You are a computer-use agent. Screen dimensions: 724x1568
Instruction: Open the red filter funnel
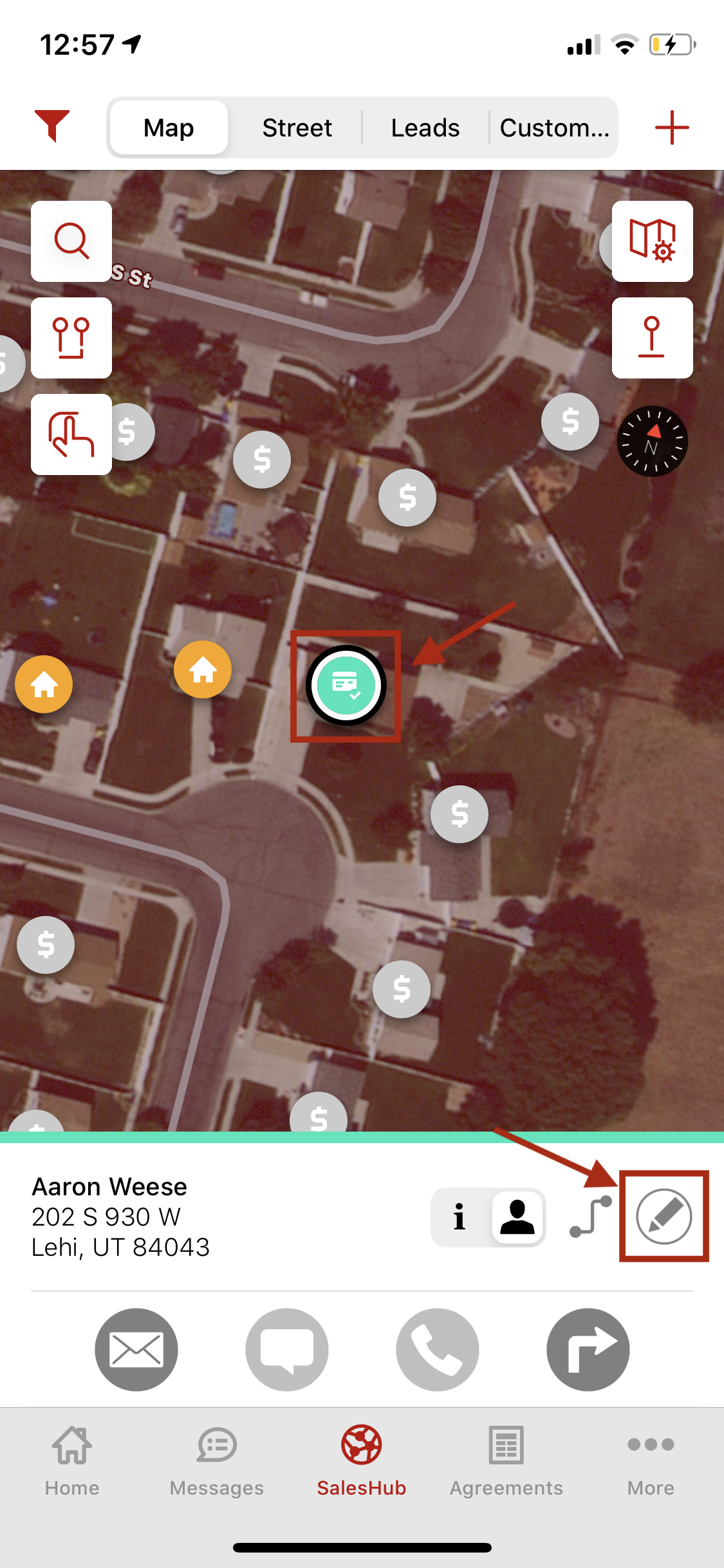[x=52, y=126]
